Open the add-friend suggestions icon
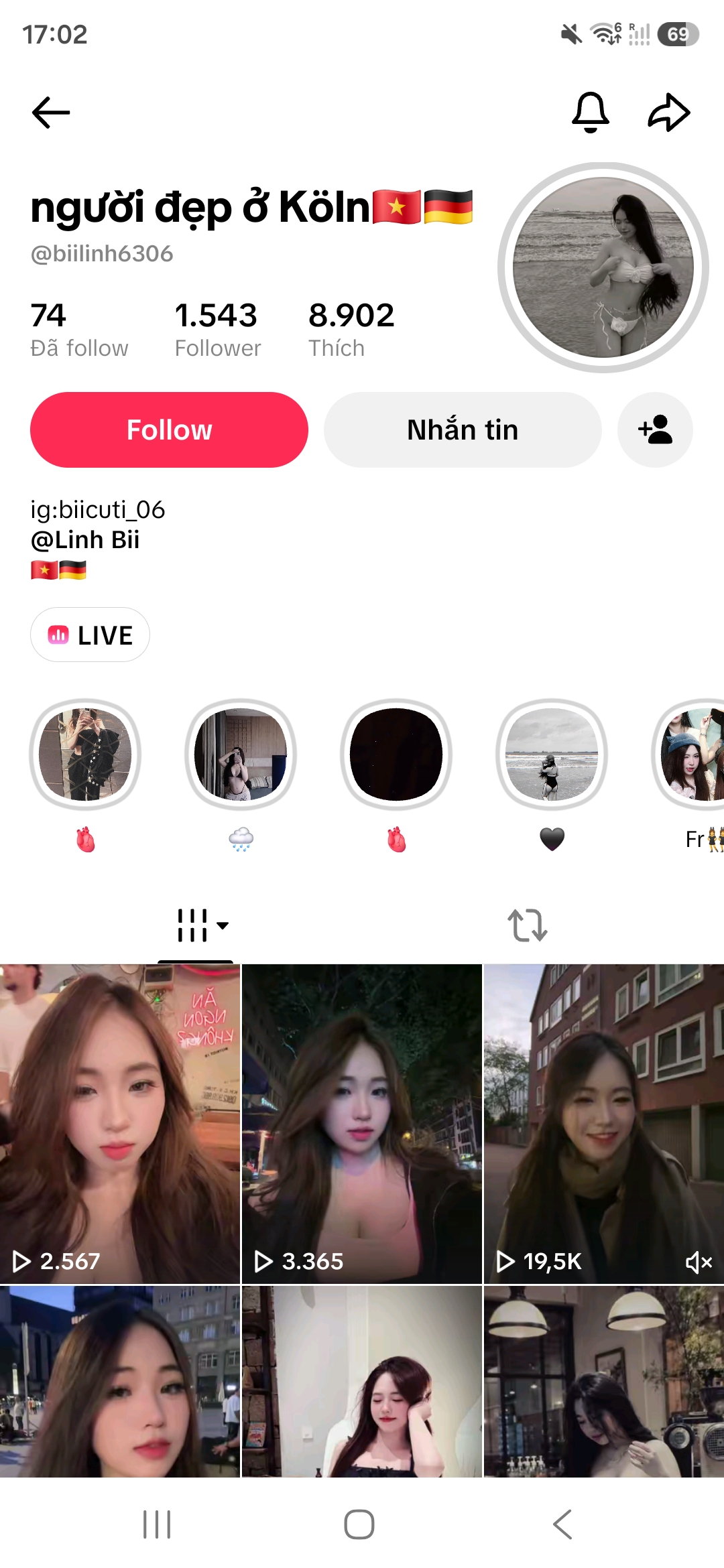Viewport: 724px width, 1568px height. click(655, 430)
